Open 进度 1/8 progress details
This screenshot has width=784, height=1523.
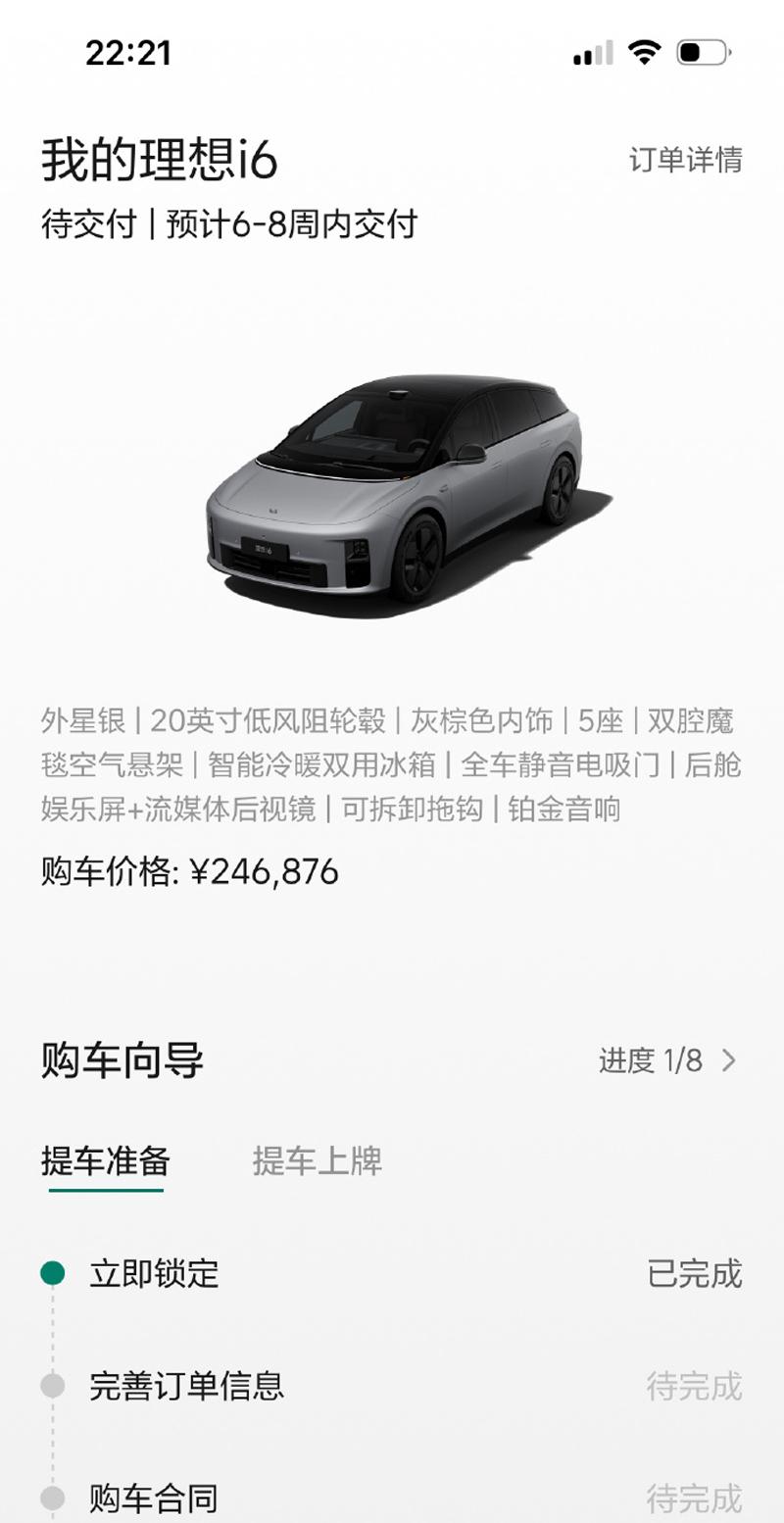click(668, 1060)
